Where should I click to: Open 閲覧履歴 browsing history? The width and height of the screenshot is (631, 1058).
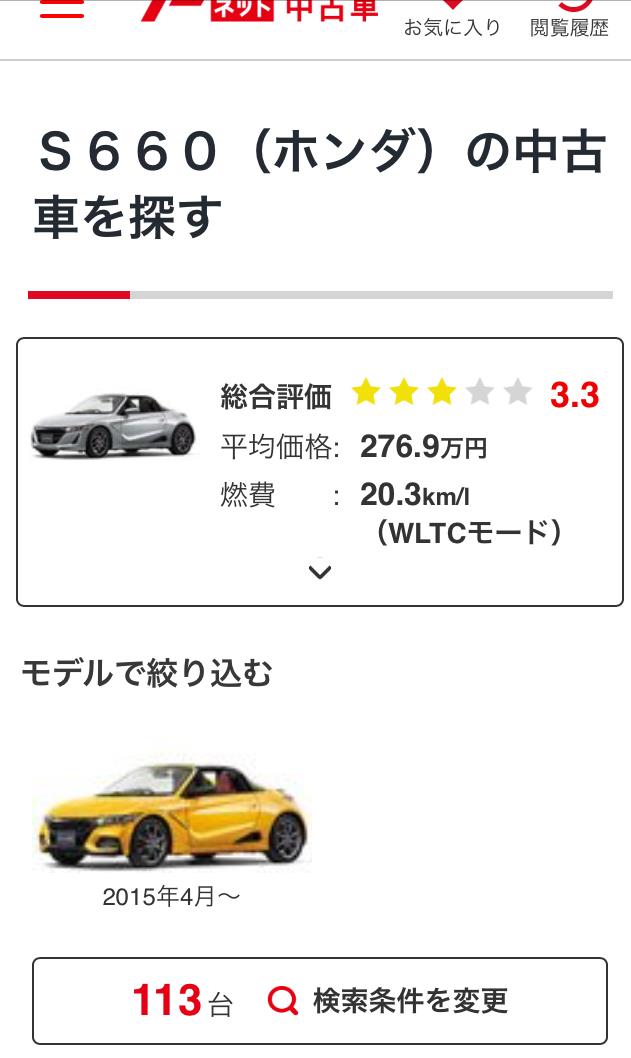569,19
